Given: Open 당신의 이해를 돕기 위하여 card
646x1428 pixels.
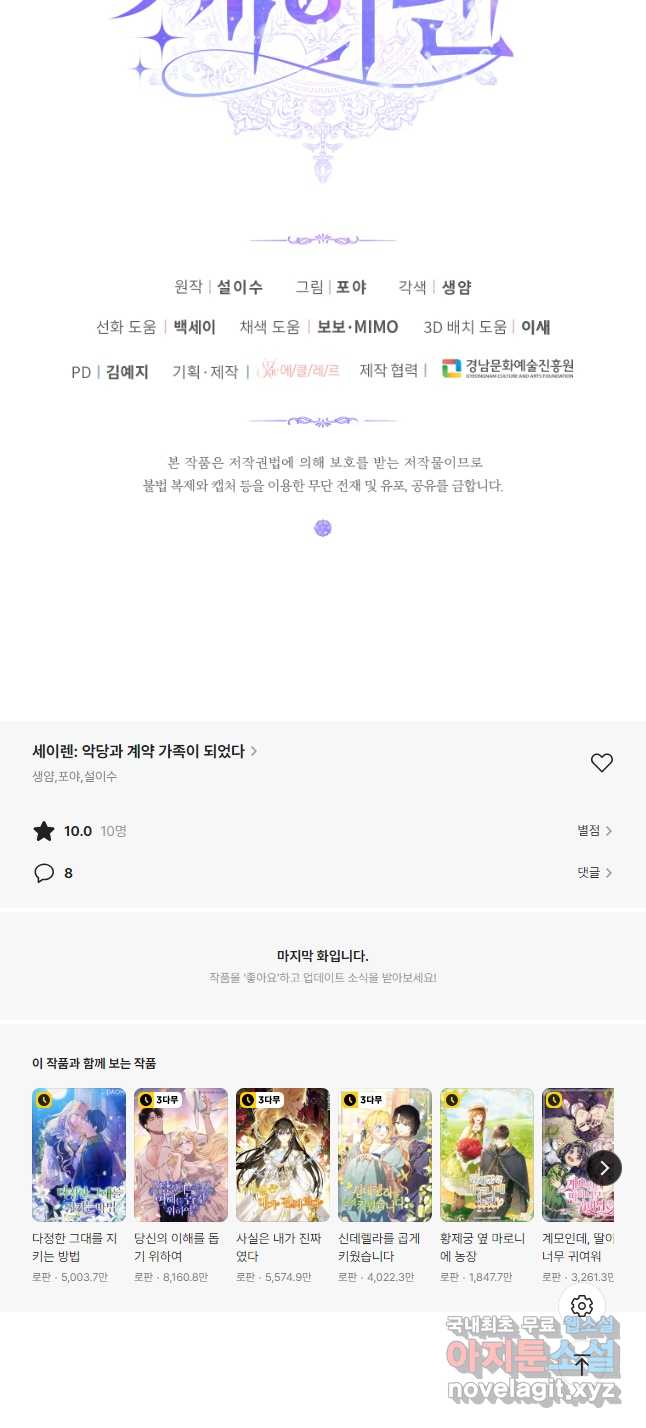Looking at the screenshot, I should [x=181, y=1155].
